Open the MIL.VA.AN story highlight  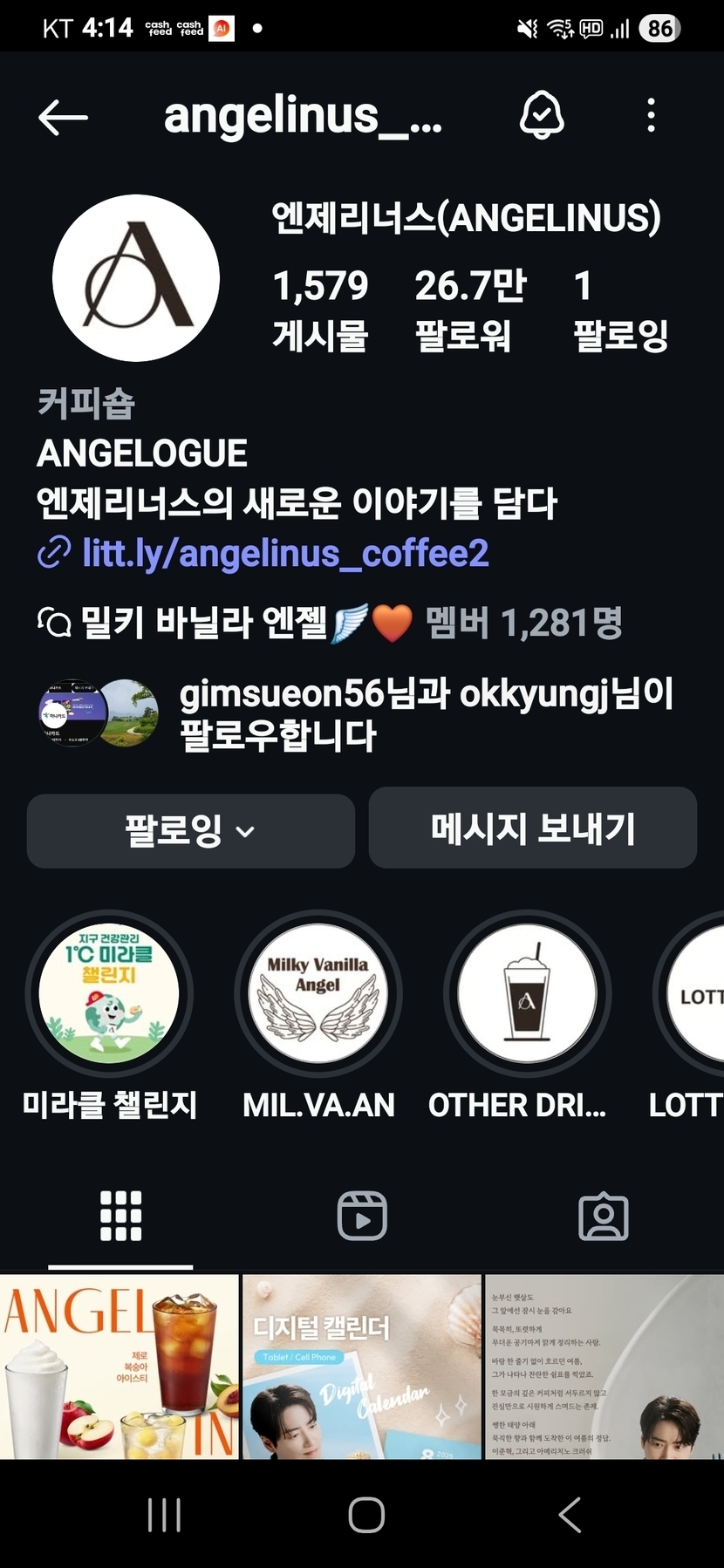pos(318,994)
